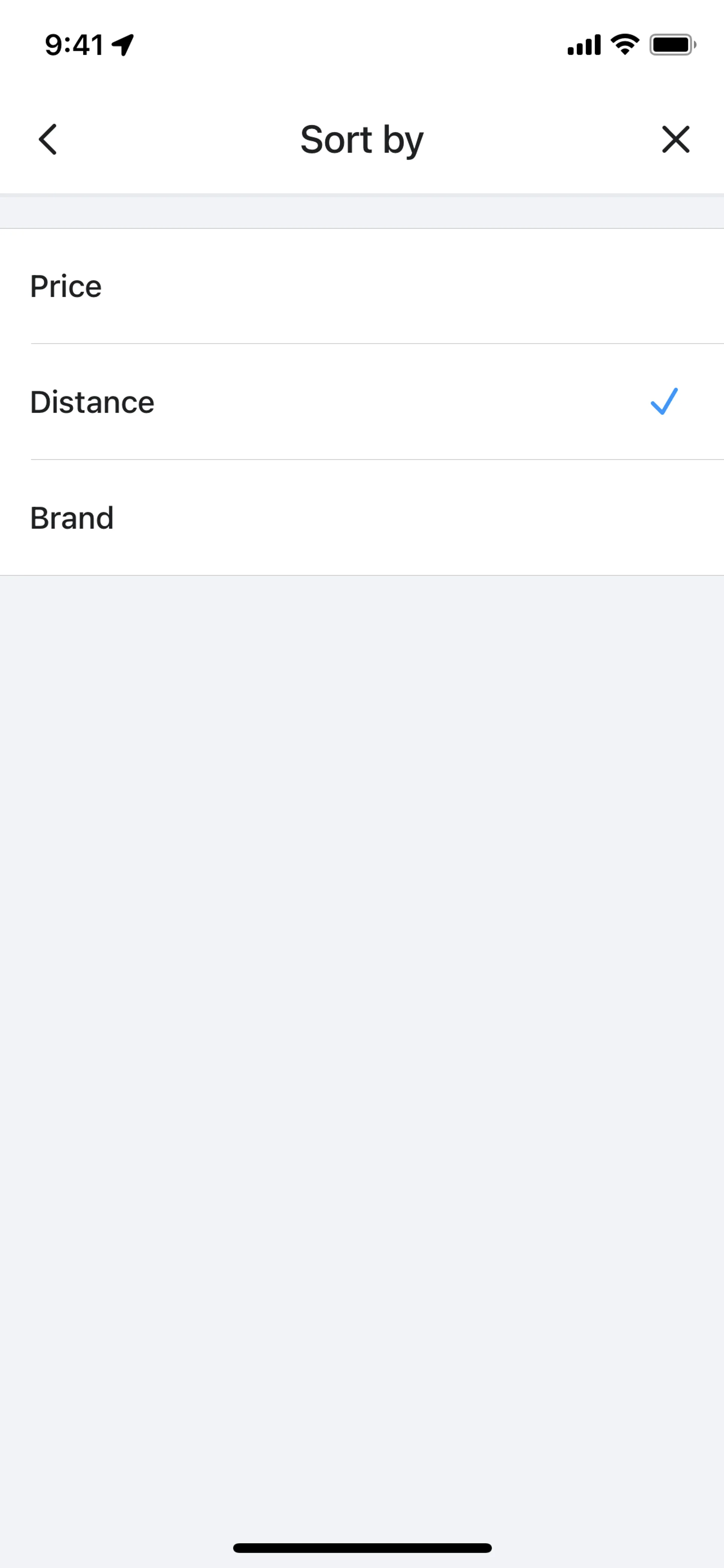The height and width of the screenshot is (1568, 724).
Task: Sort results by Price
Action: point(362,286)
